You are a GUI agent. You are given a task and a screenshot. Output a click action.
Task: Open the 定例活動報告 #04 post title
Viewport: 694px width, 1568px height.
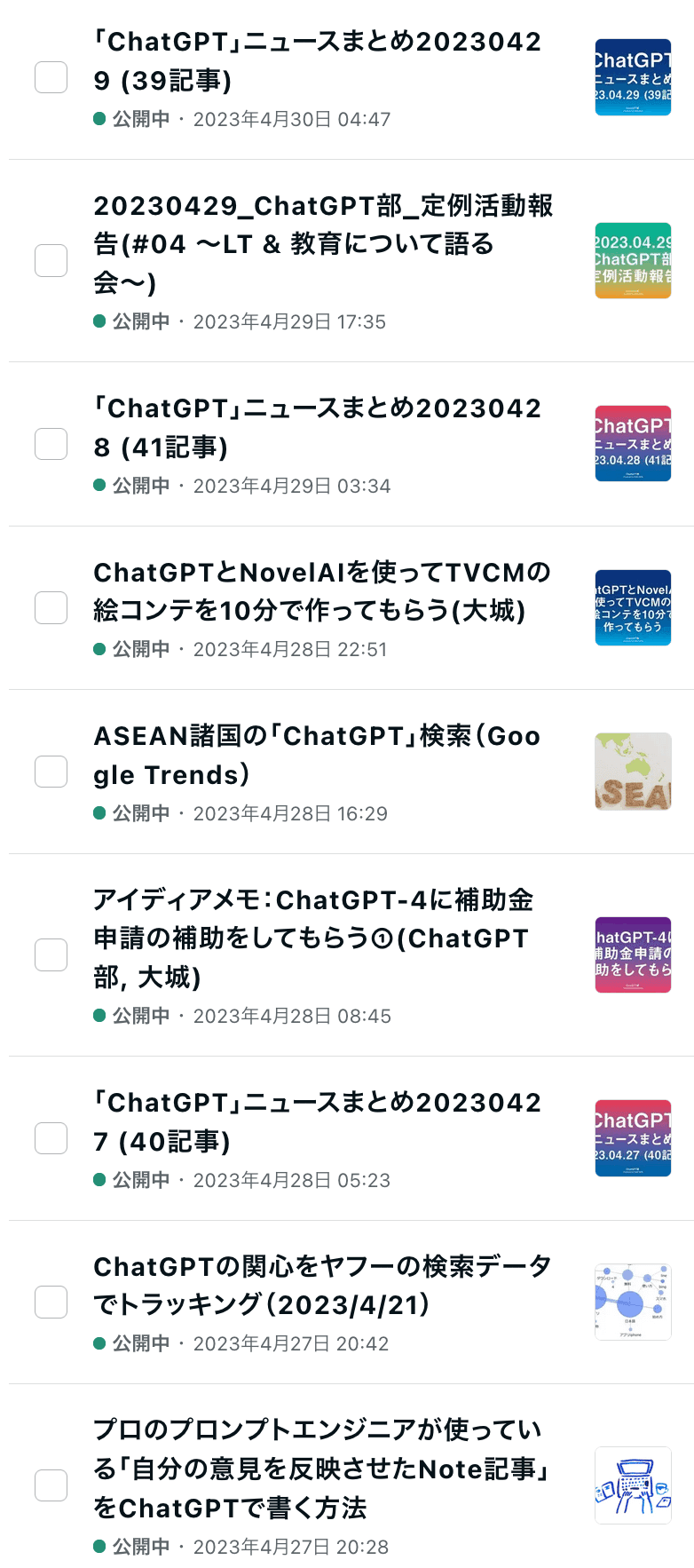tap(319, 244)
